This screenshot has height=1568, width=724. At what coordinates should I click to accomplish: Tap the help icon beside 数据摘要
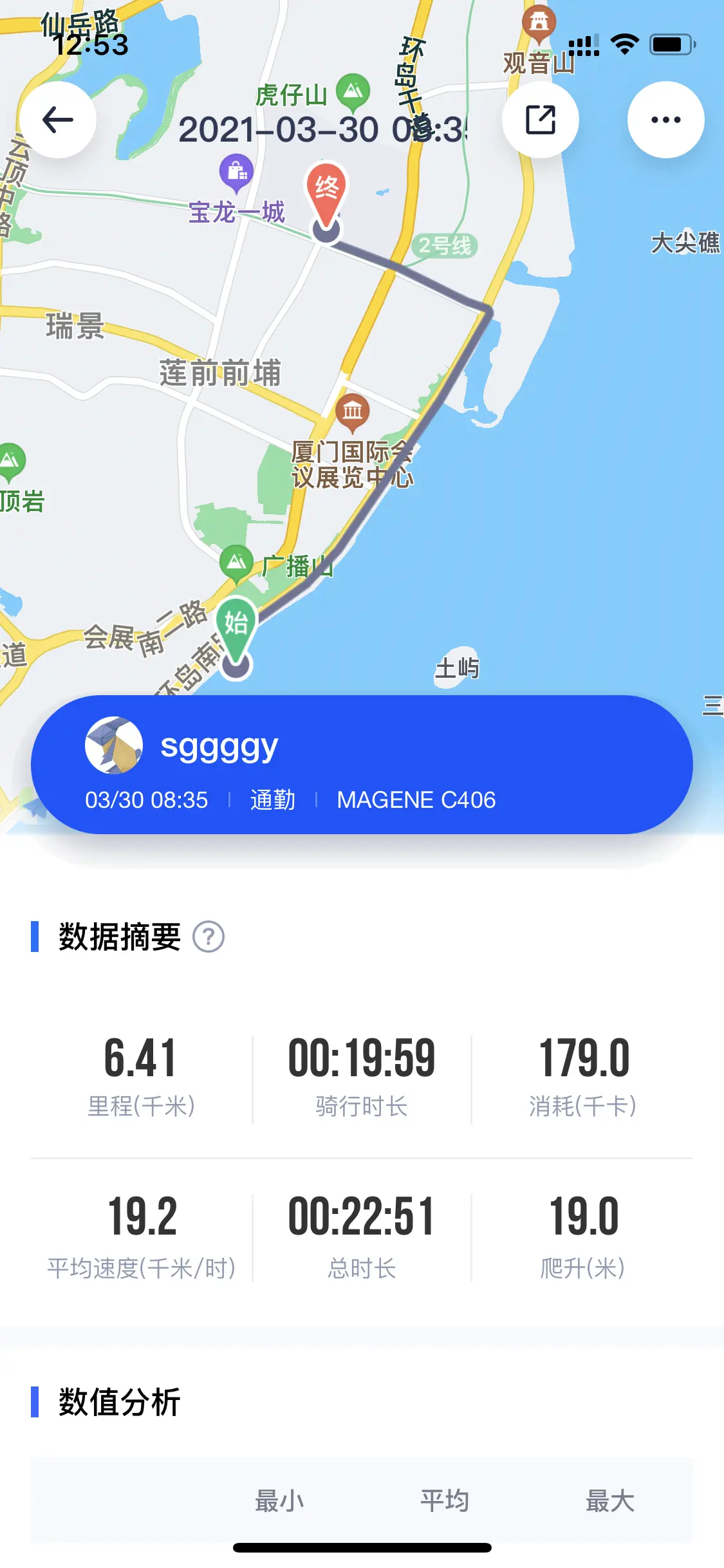[x=209, y=937]
